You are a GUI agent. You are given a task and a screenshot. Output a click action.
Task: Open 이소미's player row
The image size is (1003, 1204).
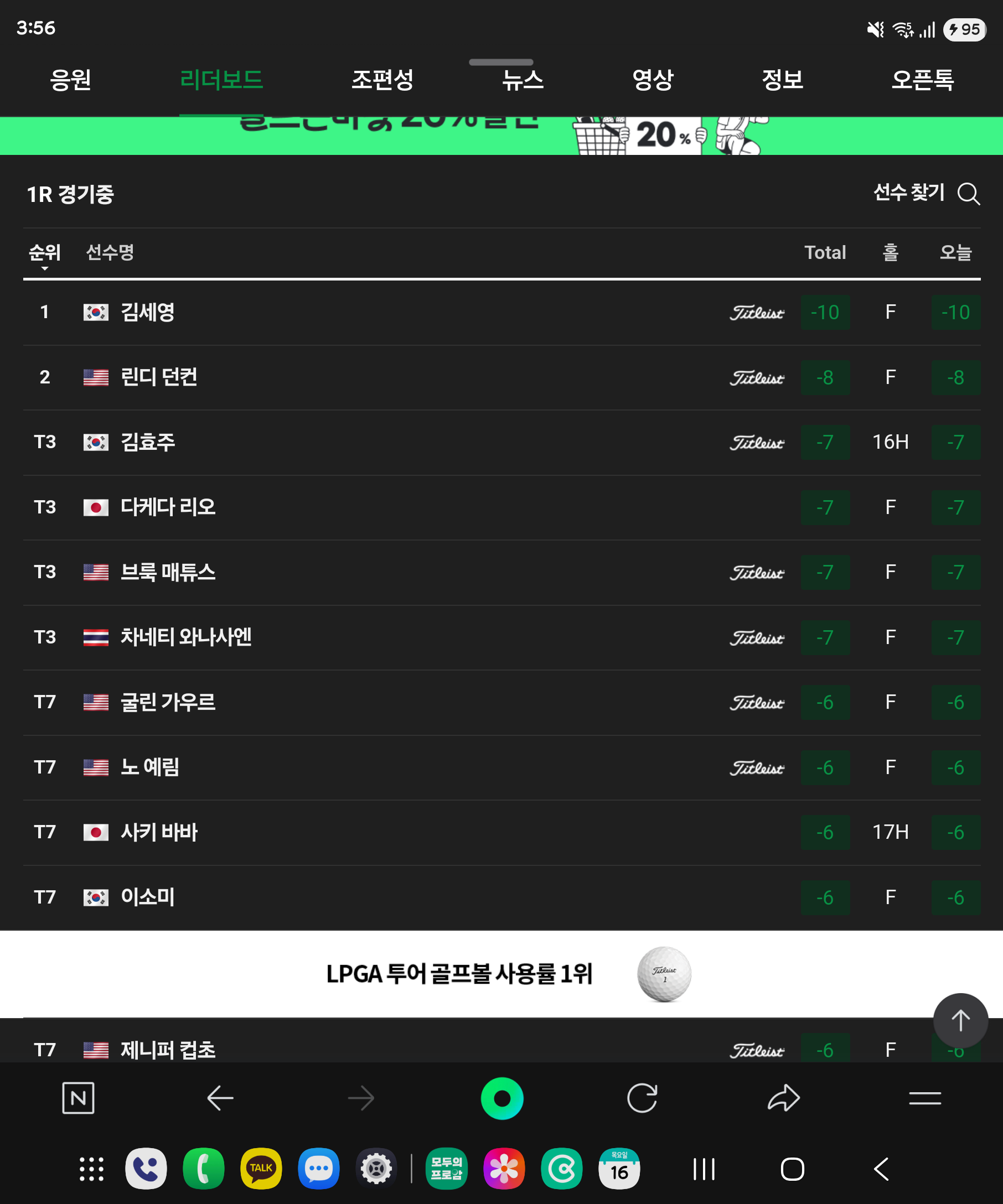point(147,897)
